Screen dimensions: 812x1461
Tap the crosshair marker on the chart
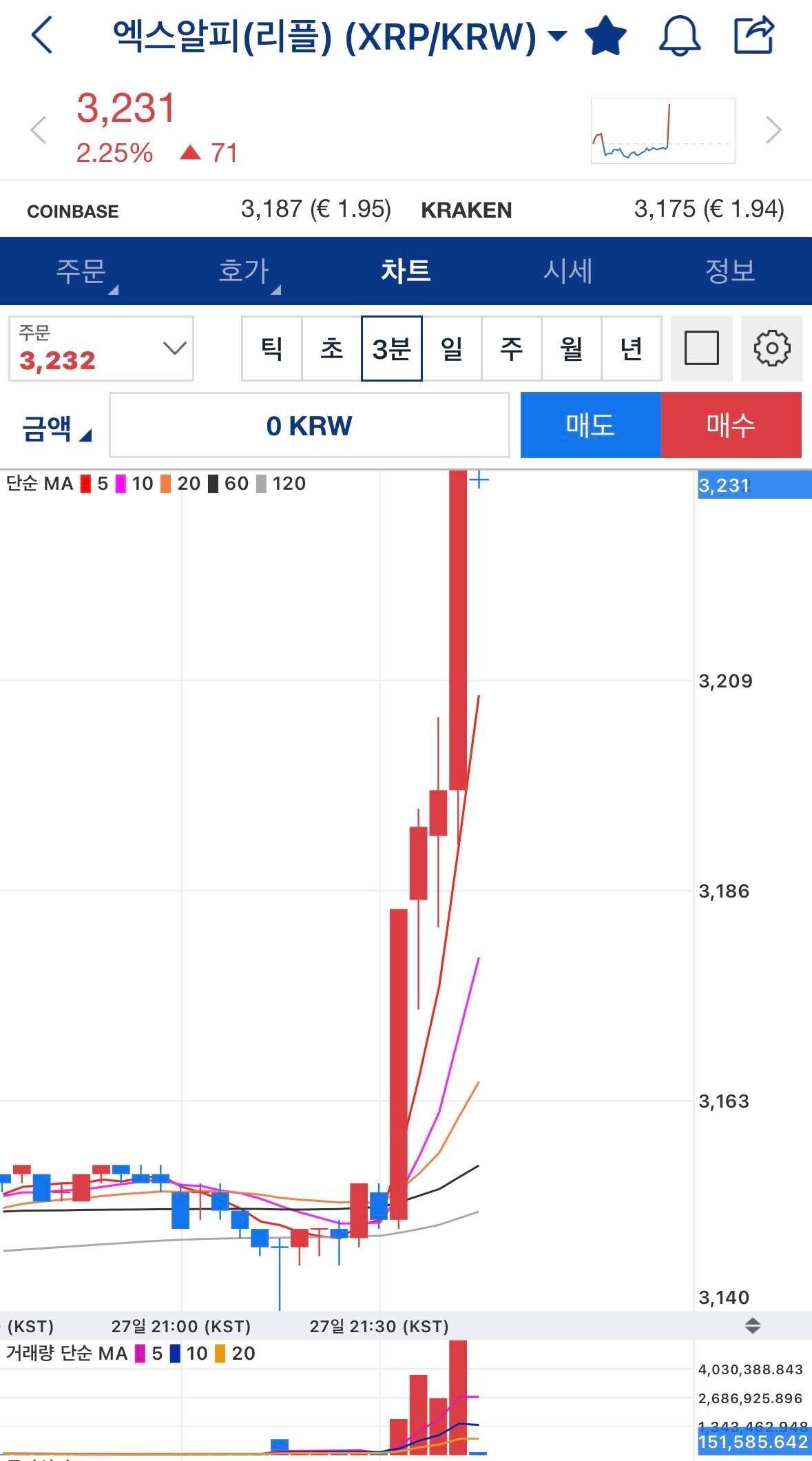click(479, 480)
